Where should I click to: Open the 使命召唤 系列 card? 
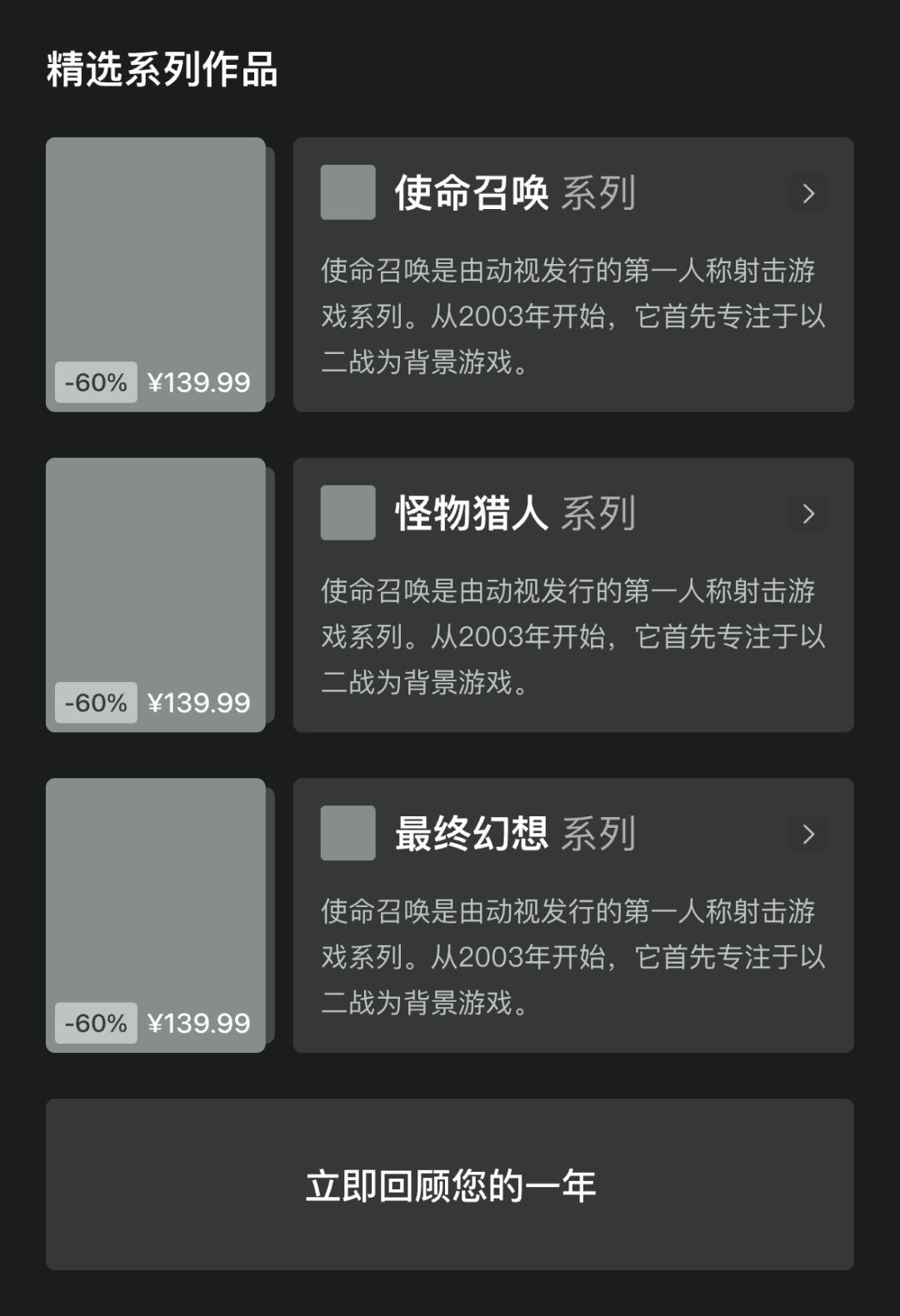tap(573, 275)
